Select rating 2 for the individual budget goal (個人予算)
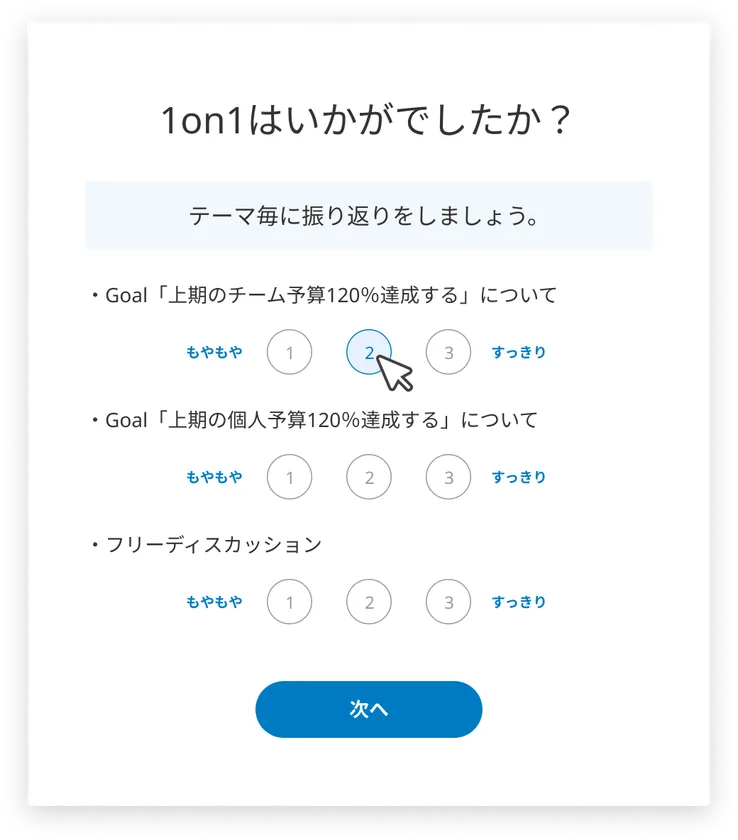 369,477
